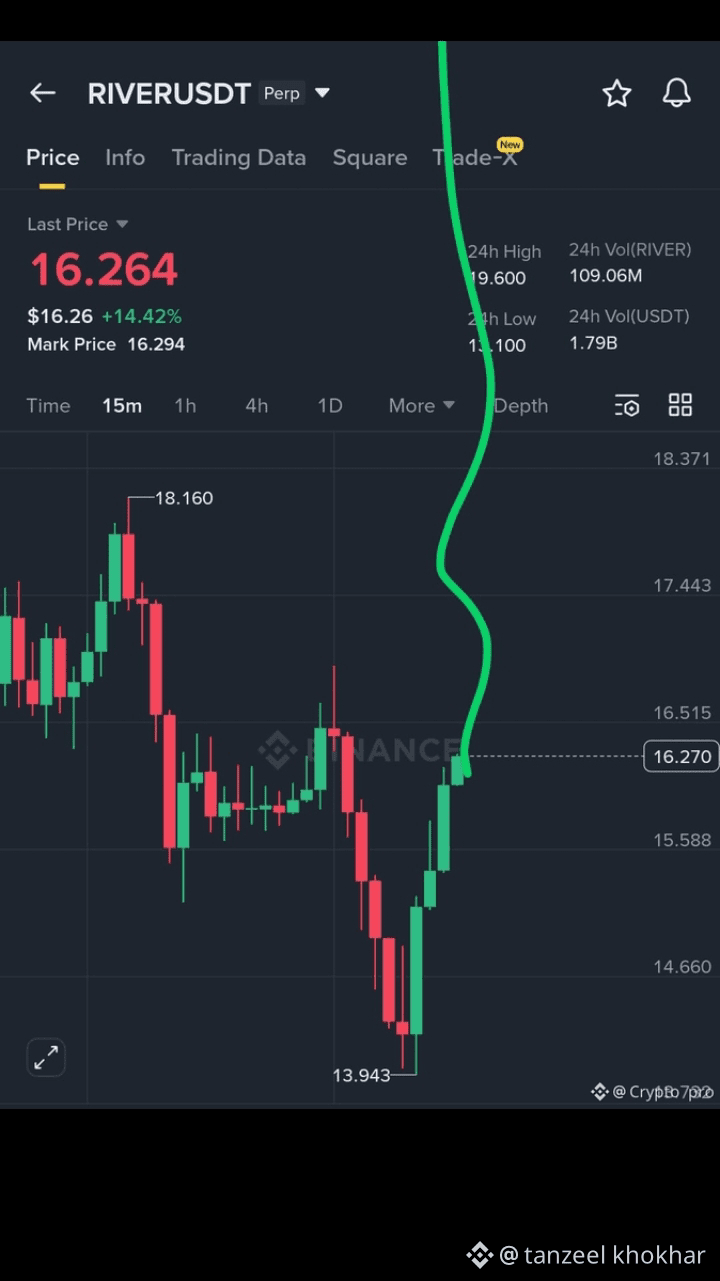The image size is (720, 1281).
Task: Add RIVERUSDT to favorites with the star
Action: [617, 93]
